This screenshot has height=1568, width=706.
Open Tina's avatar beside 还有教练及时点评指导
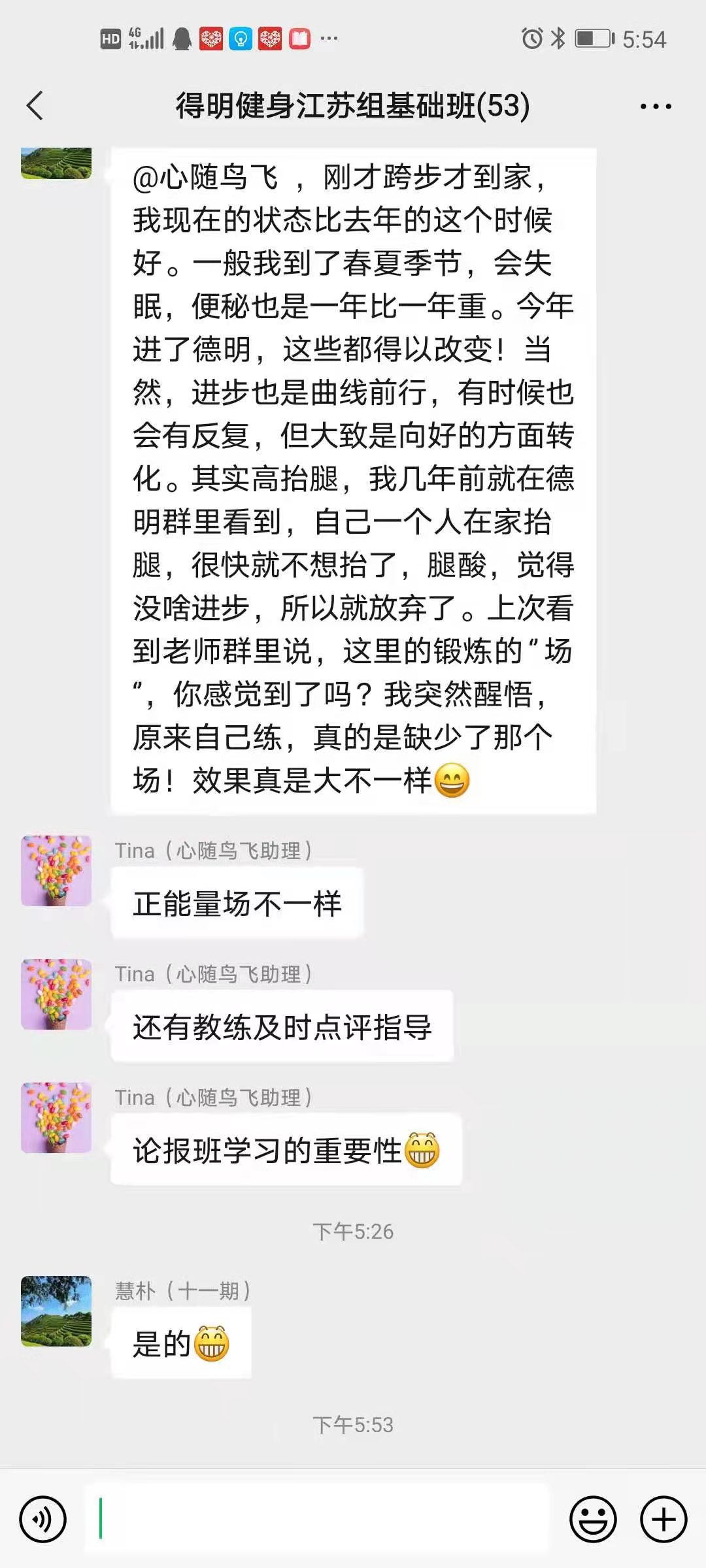[x=56, y=994]
